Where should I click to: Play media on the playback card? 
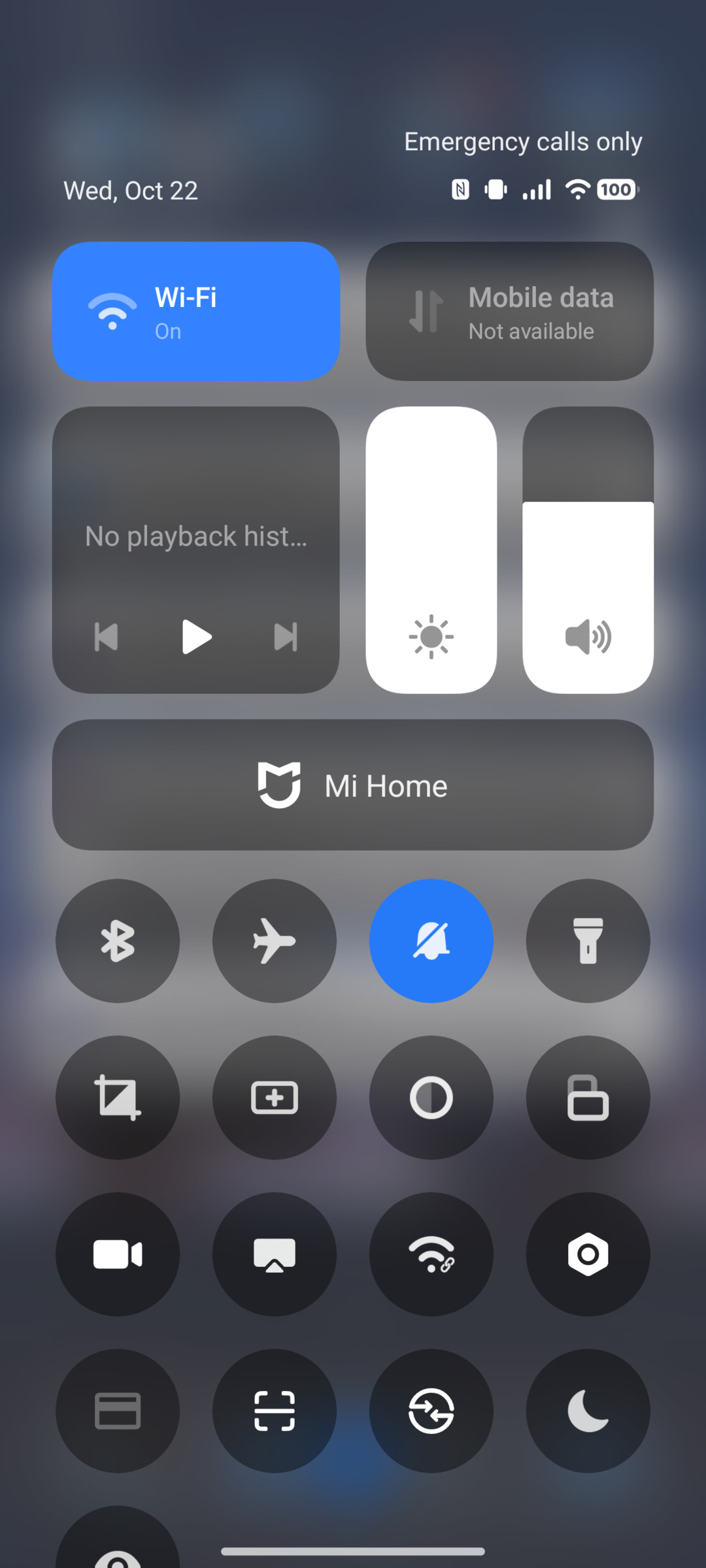pyautogui.click(x=196, y=638)
